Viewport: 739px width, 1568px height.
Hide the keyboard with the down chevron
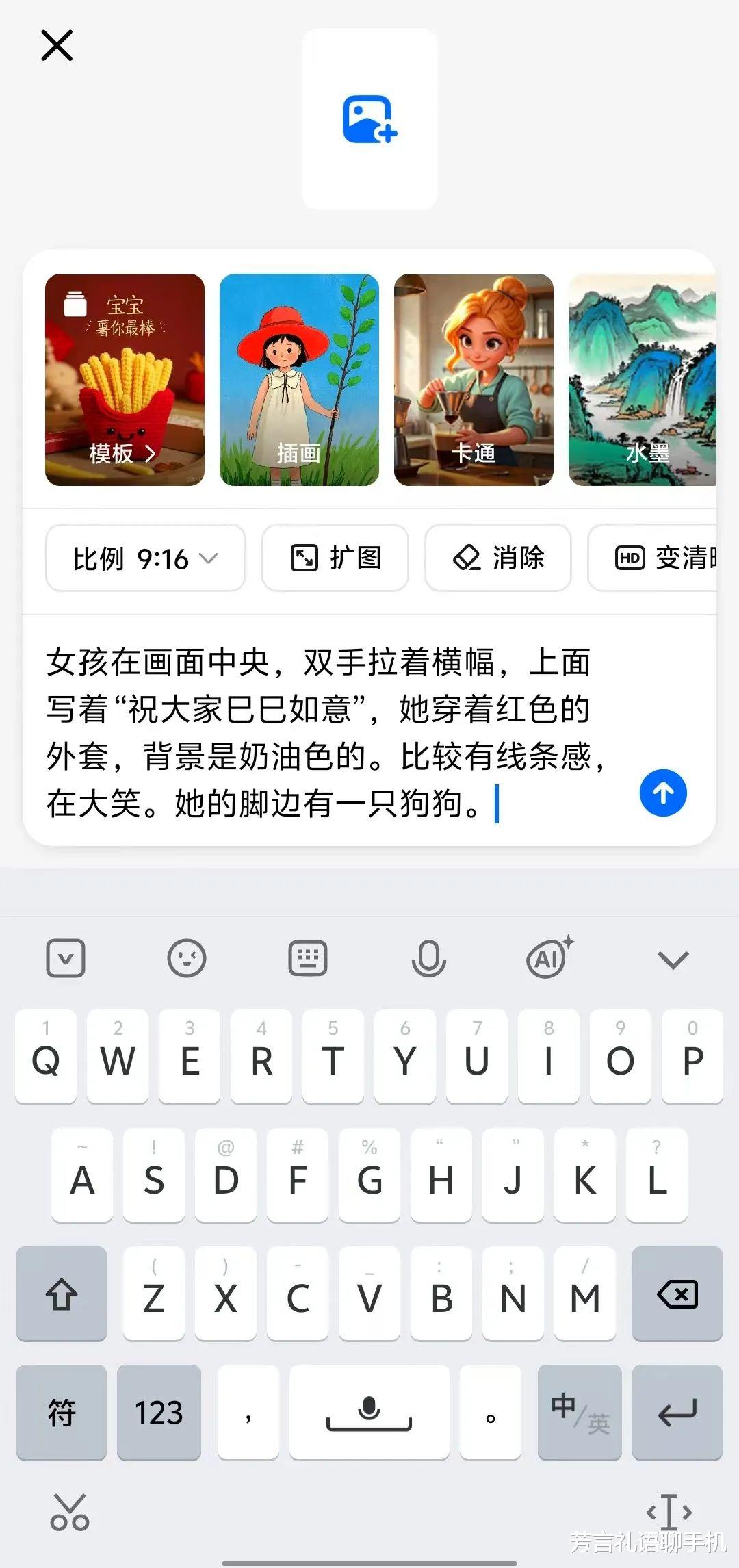673,960
